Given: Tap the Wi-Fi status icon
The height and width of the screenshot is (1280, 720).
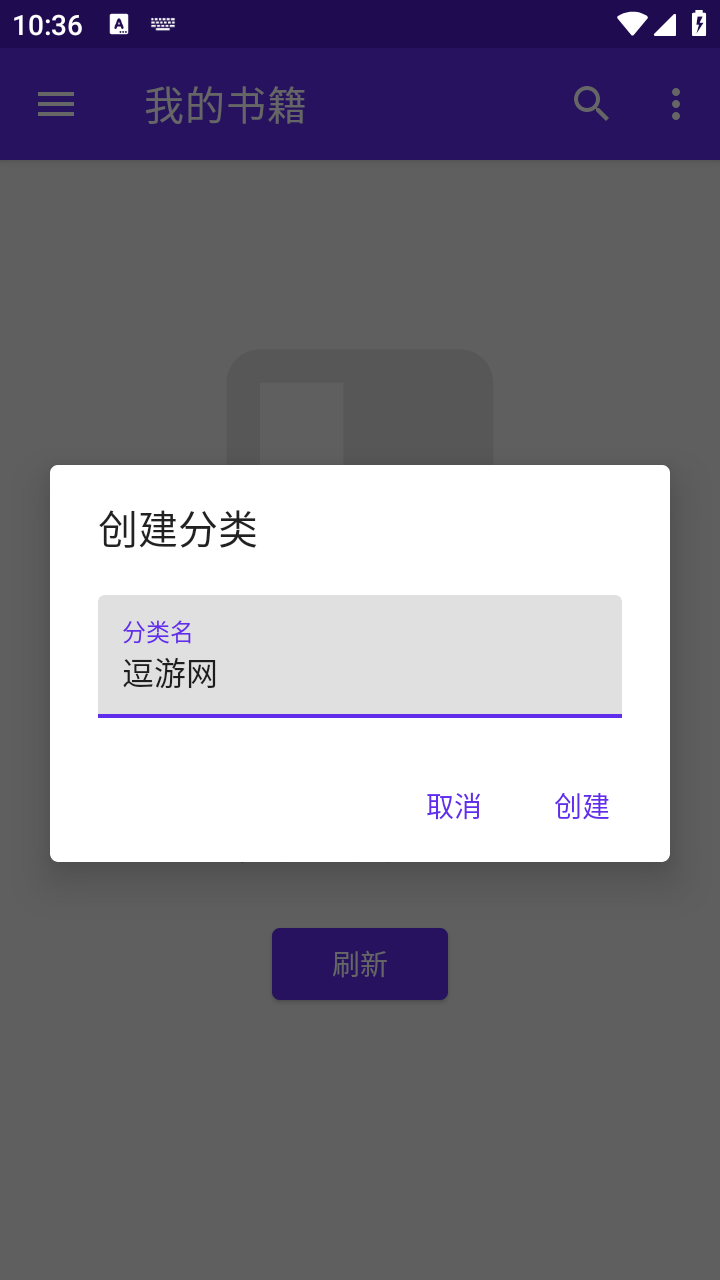Looking at the screenshot, I should click(x=631, y=24).
